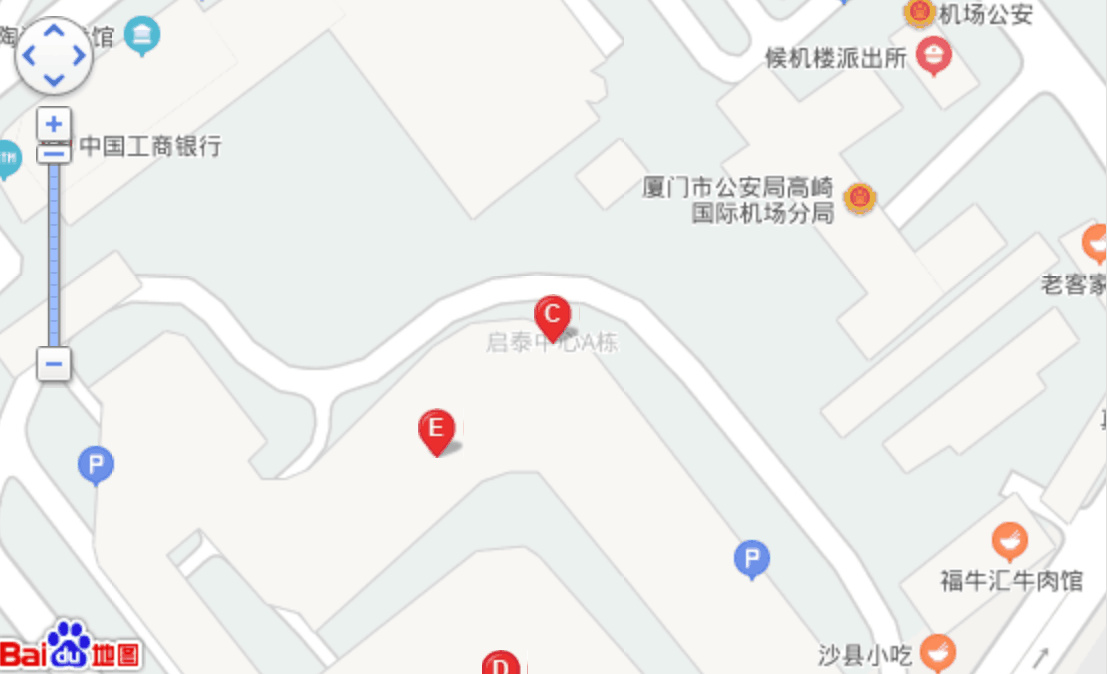
Task: Open the 福牛汇牛肉馆 restaurant marker
Action: (1009, 542)
